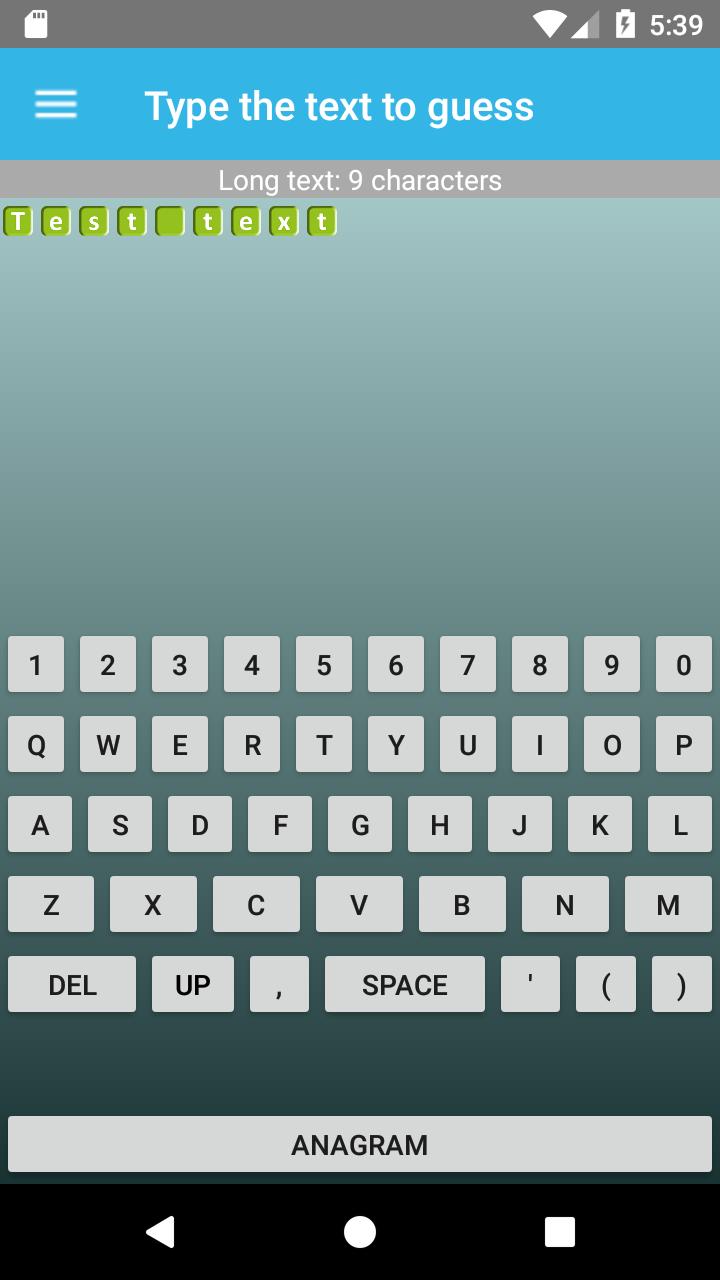720x1280 pixels.
Task: Type the letter G
Action: point(360,824)
